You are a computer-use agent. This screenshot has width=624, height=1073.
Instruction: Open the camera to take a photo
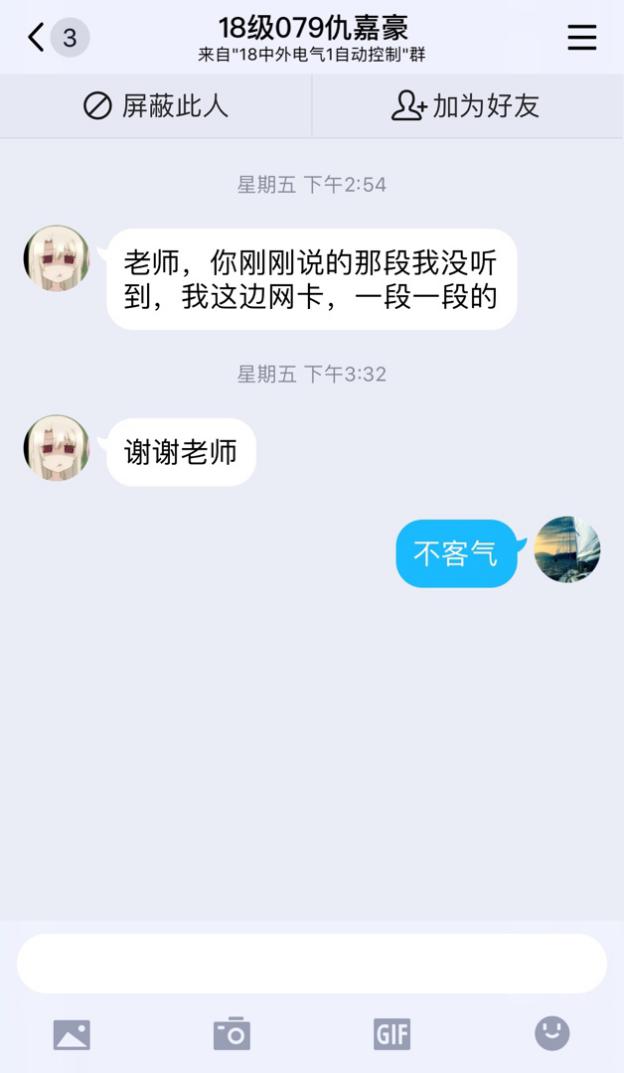click(232, 1034)
